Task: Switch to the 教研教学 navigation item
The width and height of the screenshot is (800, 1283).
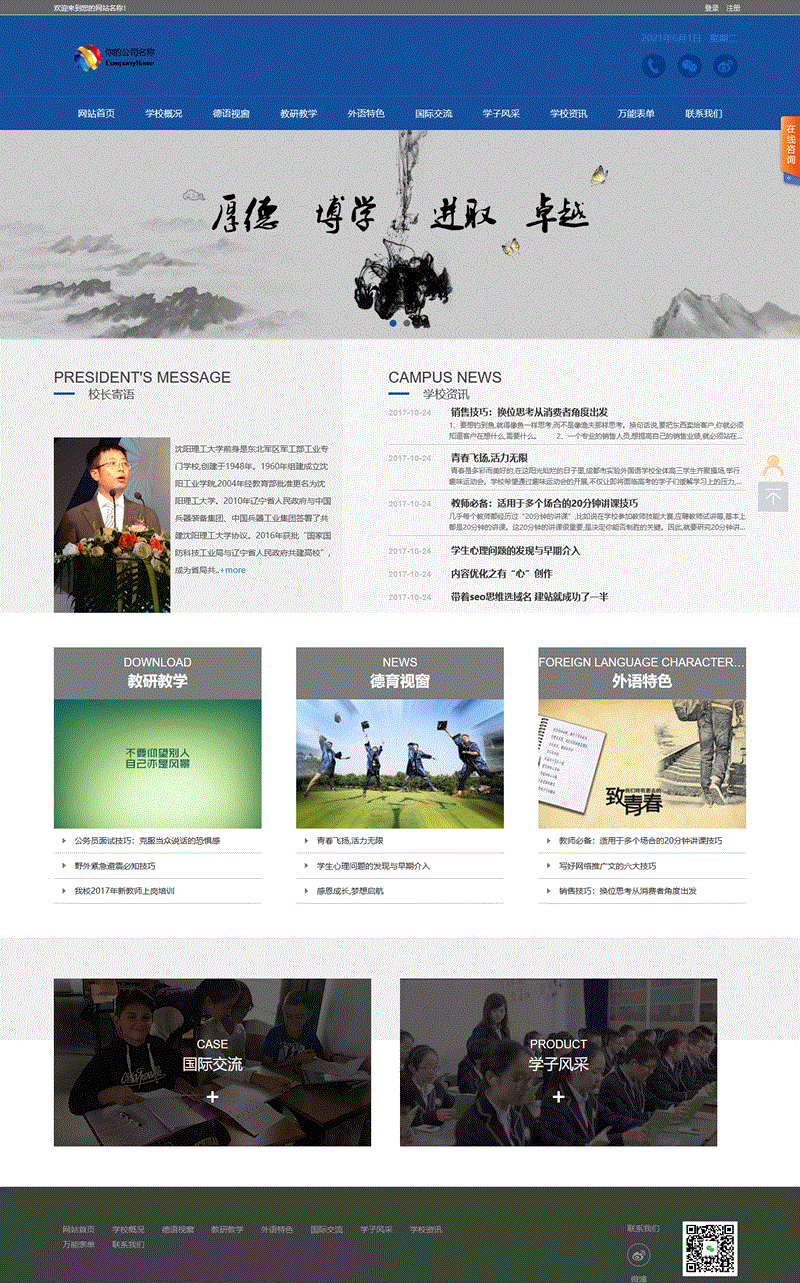Action: (298, 114)
